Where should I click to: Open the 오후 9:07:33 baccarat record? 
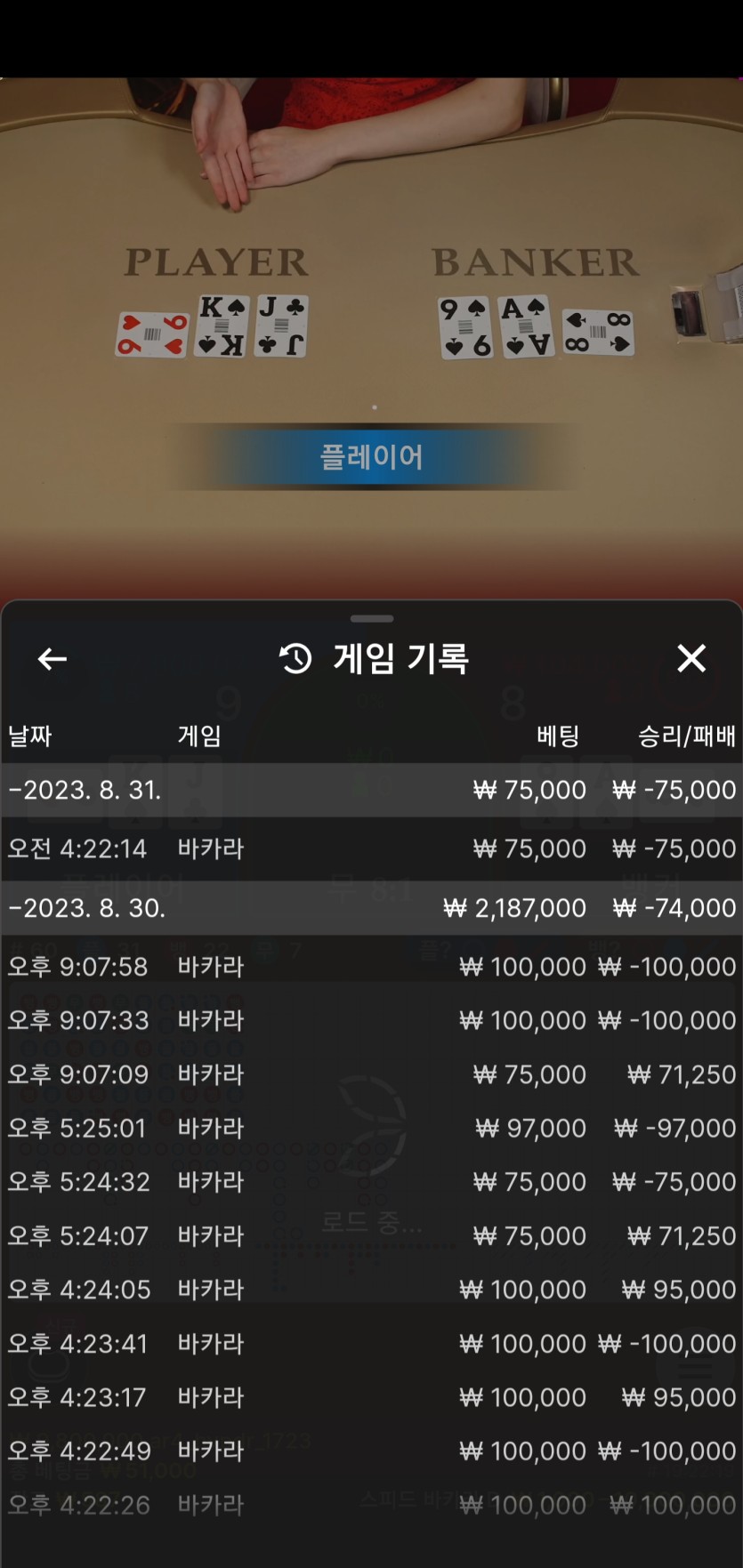[372, 1020]
